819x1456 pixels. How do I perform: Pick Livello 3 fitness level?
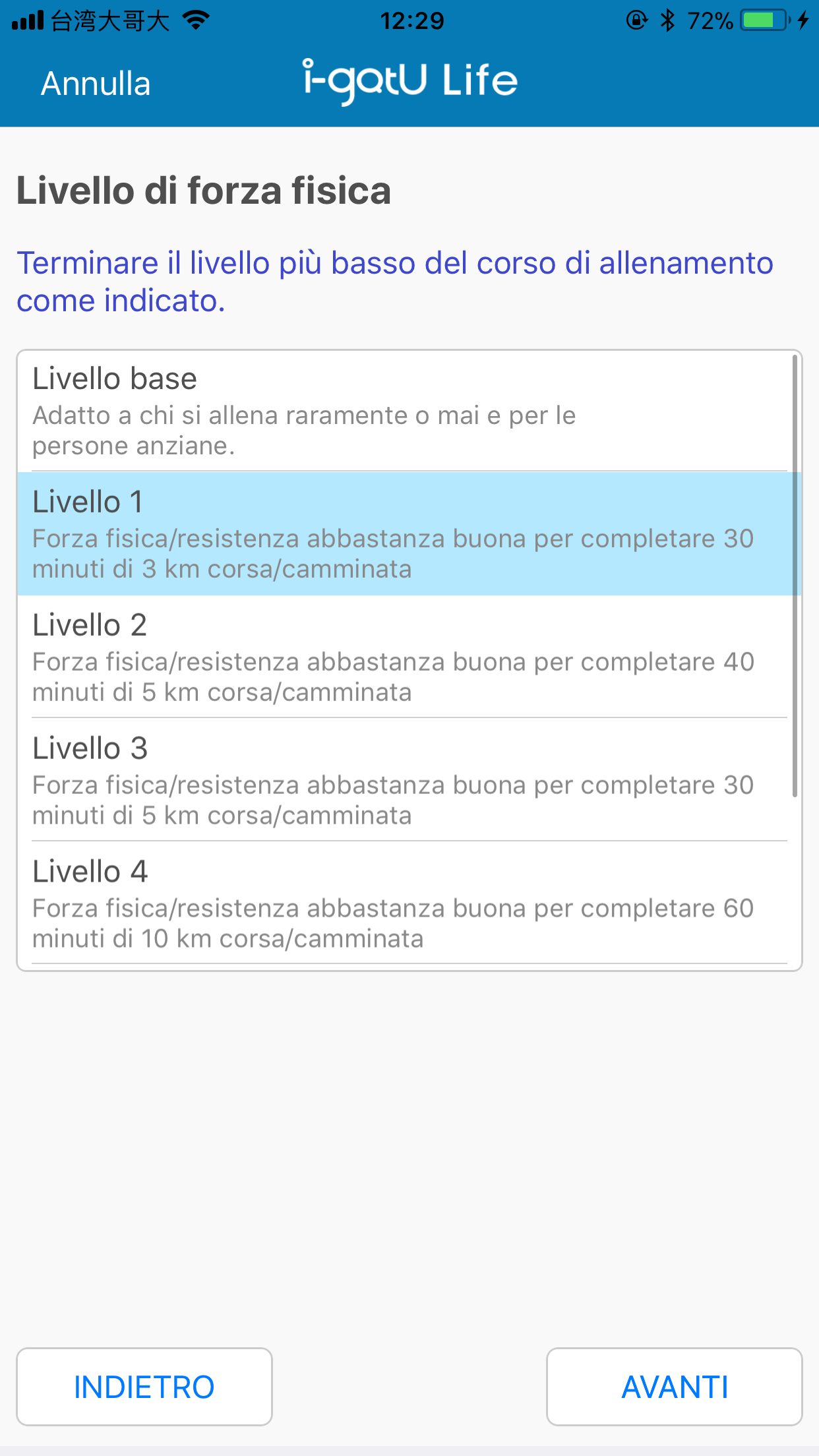(x=409, y=780)
